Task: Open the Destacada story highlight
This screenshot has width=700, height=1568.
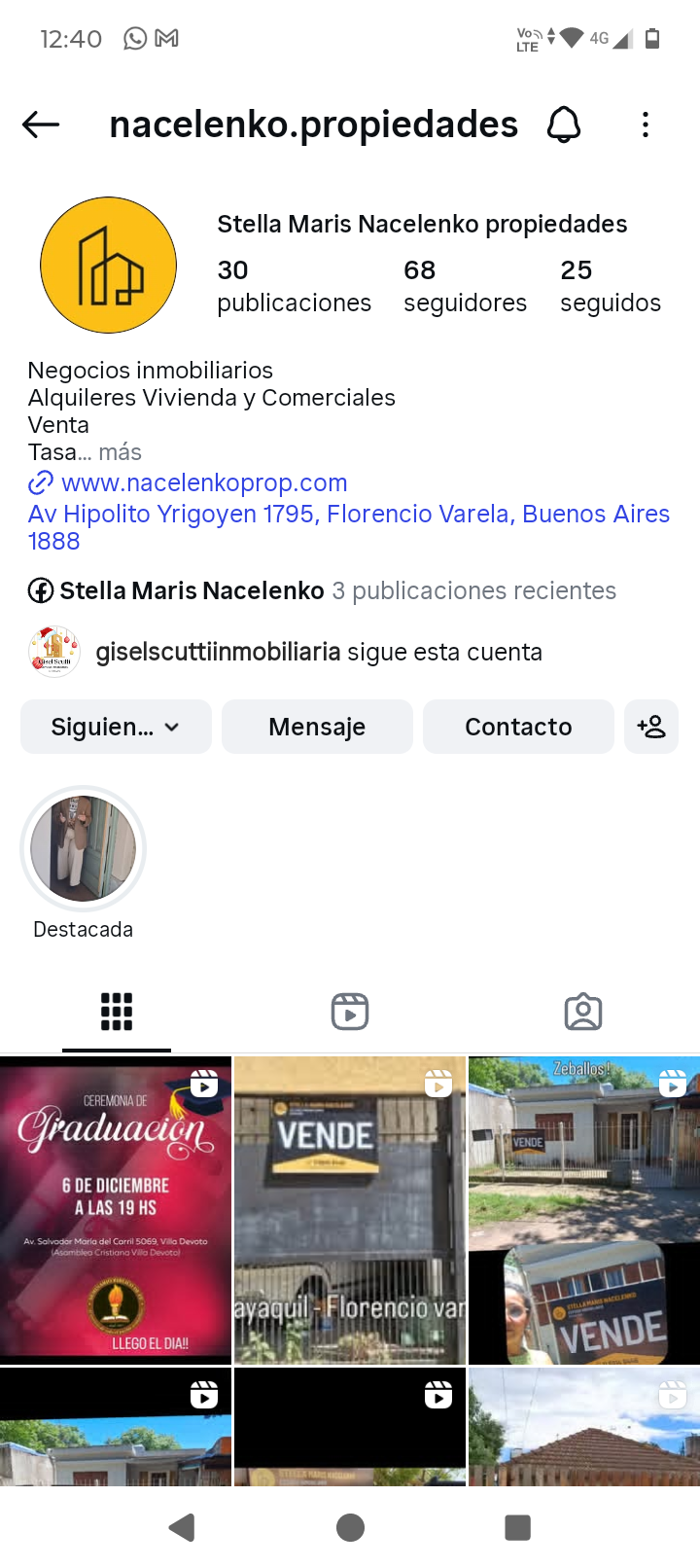Action: [84, 849]
